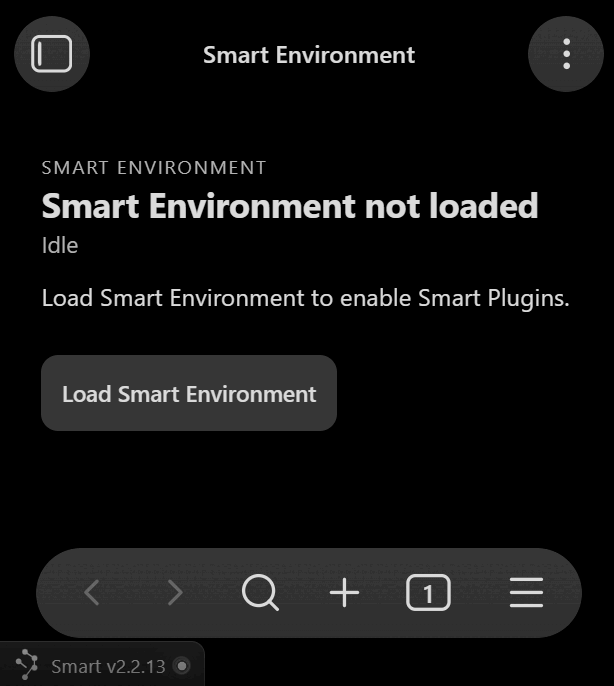
Task: Navigate forward in history
Action: coord(176,593)
